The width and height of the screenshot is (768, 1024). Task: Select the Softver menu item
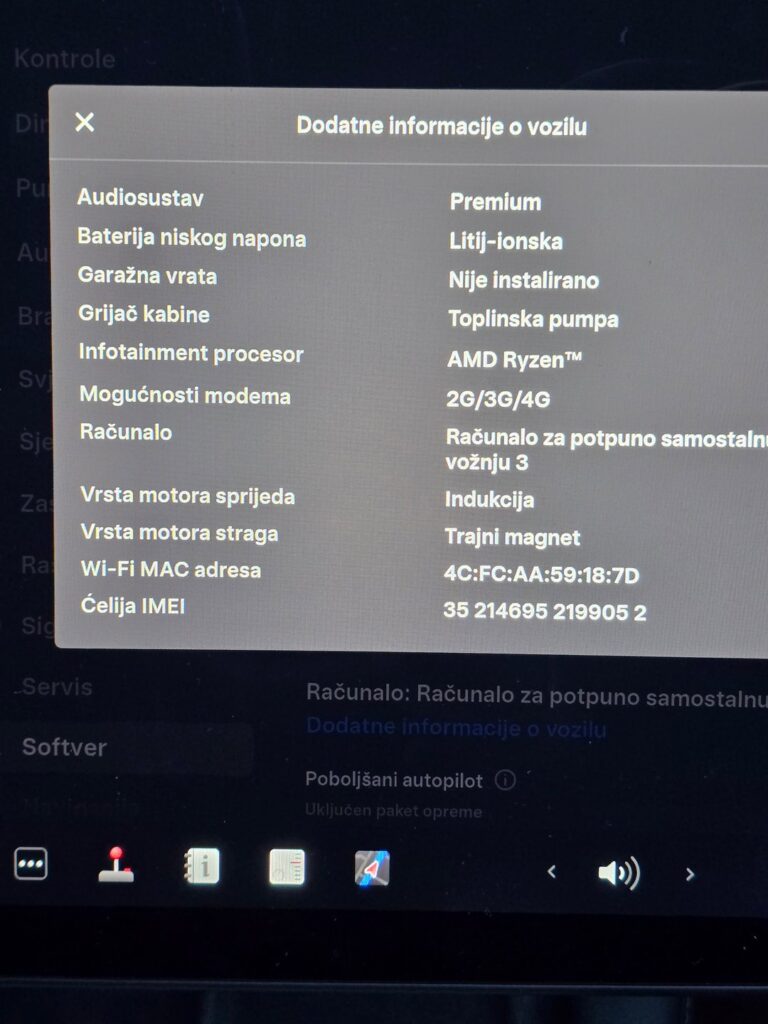(65, 747)
